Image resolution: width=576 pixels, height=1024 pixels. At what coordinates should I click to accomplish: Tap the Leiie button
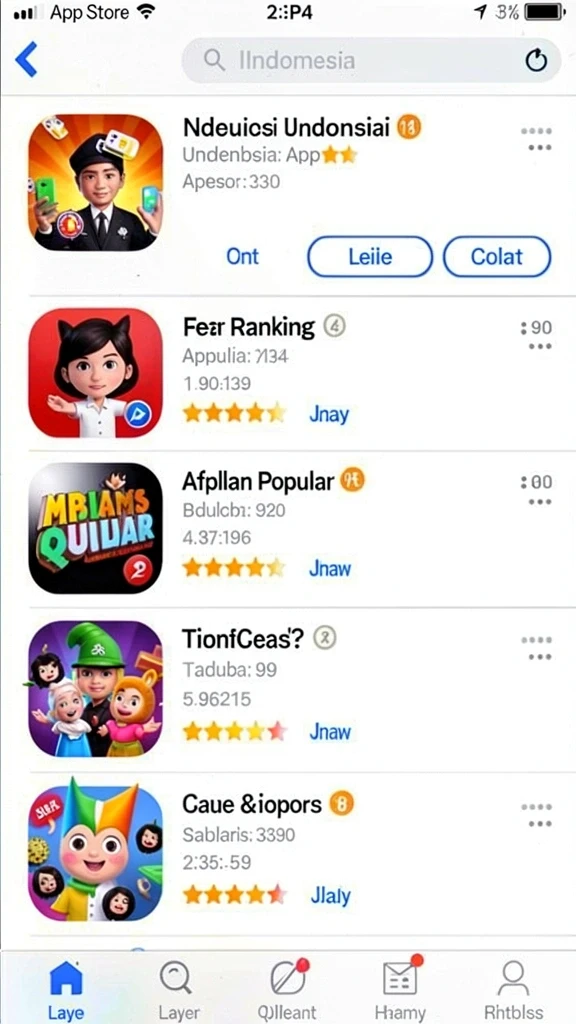point(370,257)
